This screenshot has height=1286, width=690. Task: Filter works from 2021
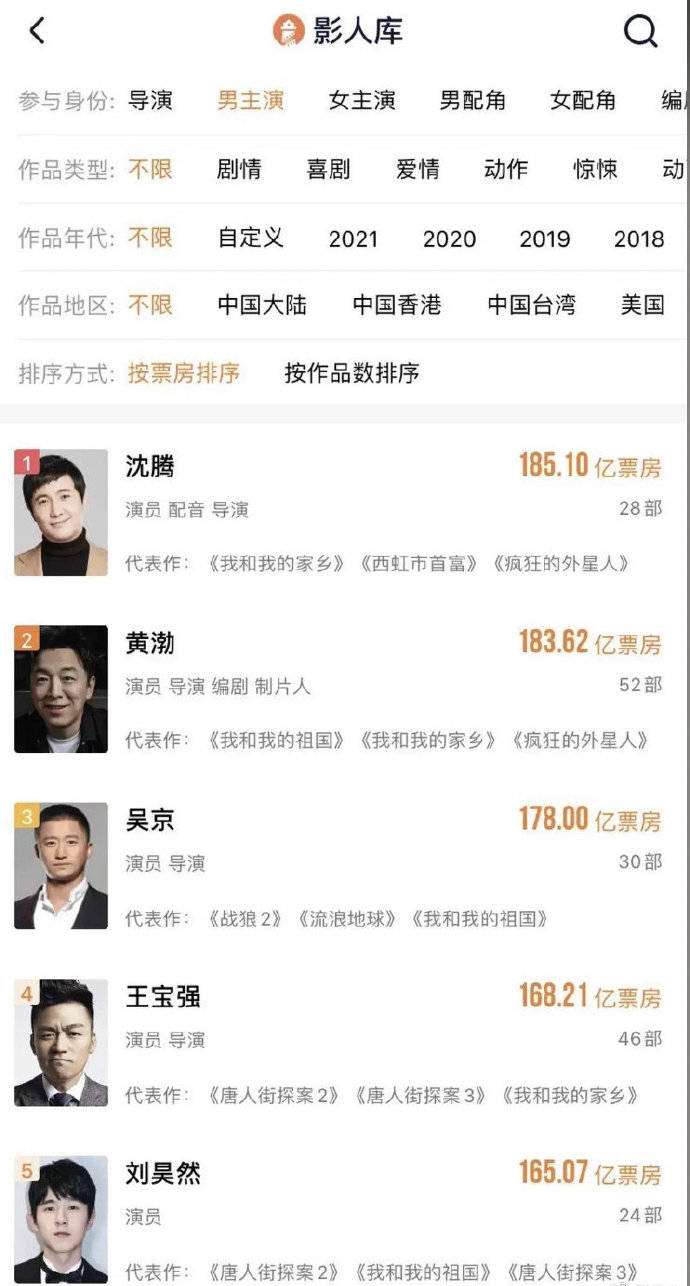353,239
